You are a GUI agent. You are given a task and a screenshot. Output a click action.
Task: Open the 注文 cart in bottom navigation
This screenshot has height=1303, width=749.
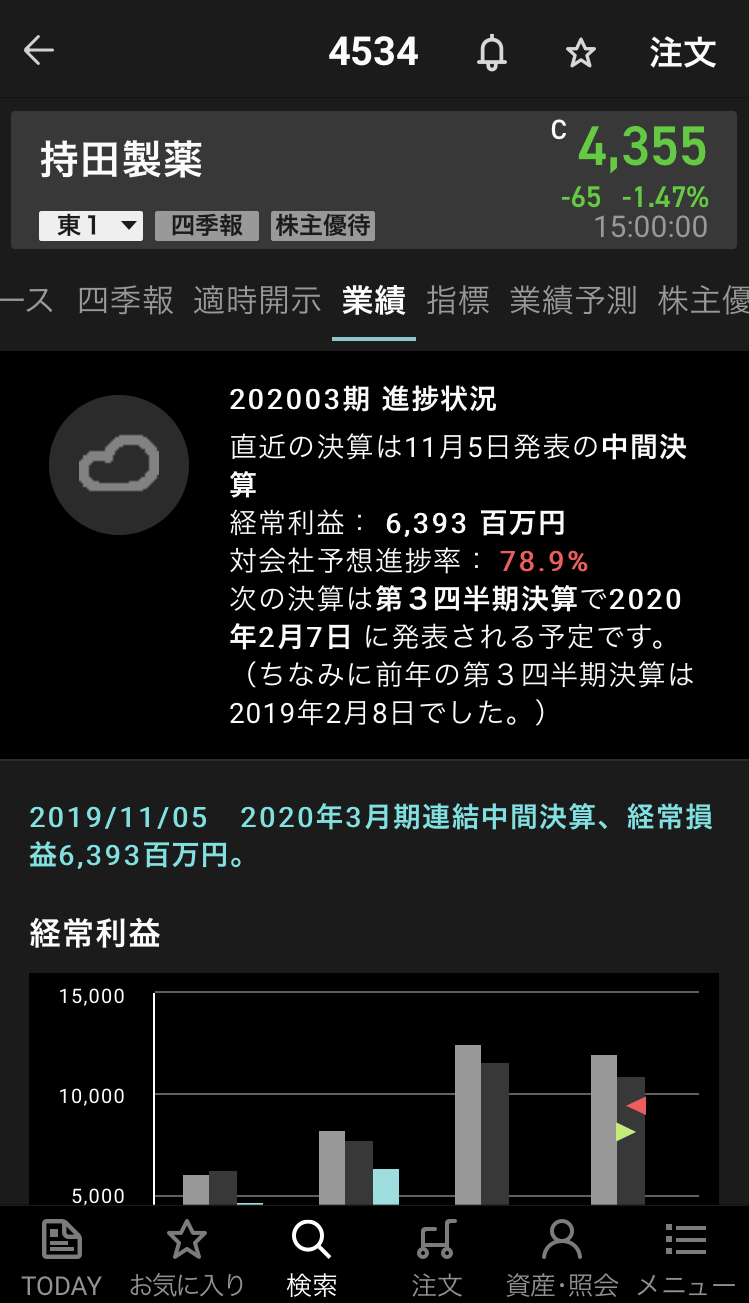[436, 1256]
